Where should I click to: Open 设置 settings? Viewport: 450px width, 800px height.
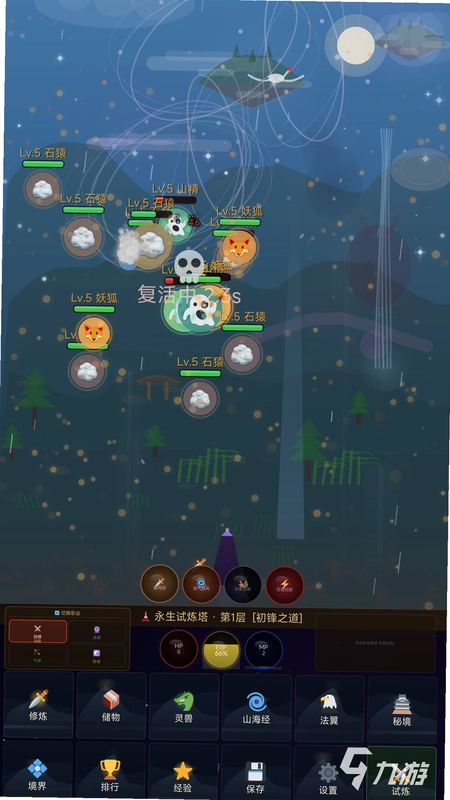329,774
